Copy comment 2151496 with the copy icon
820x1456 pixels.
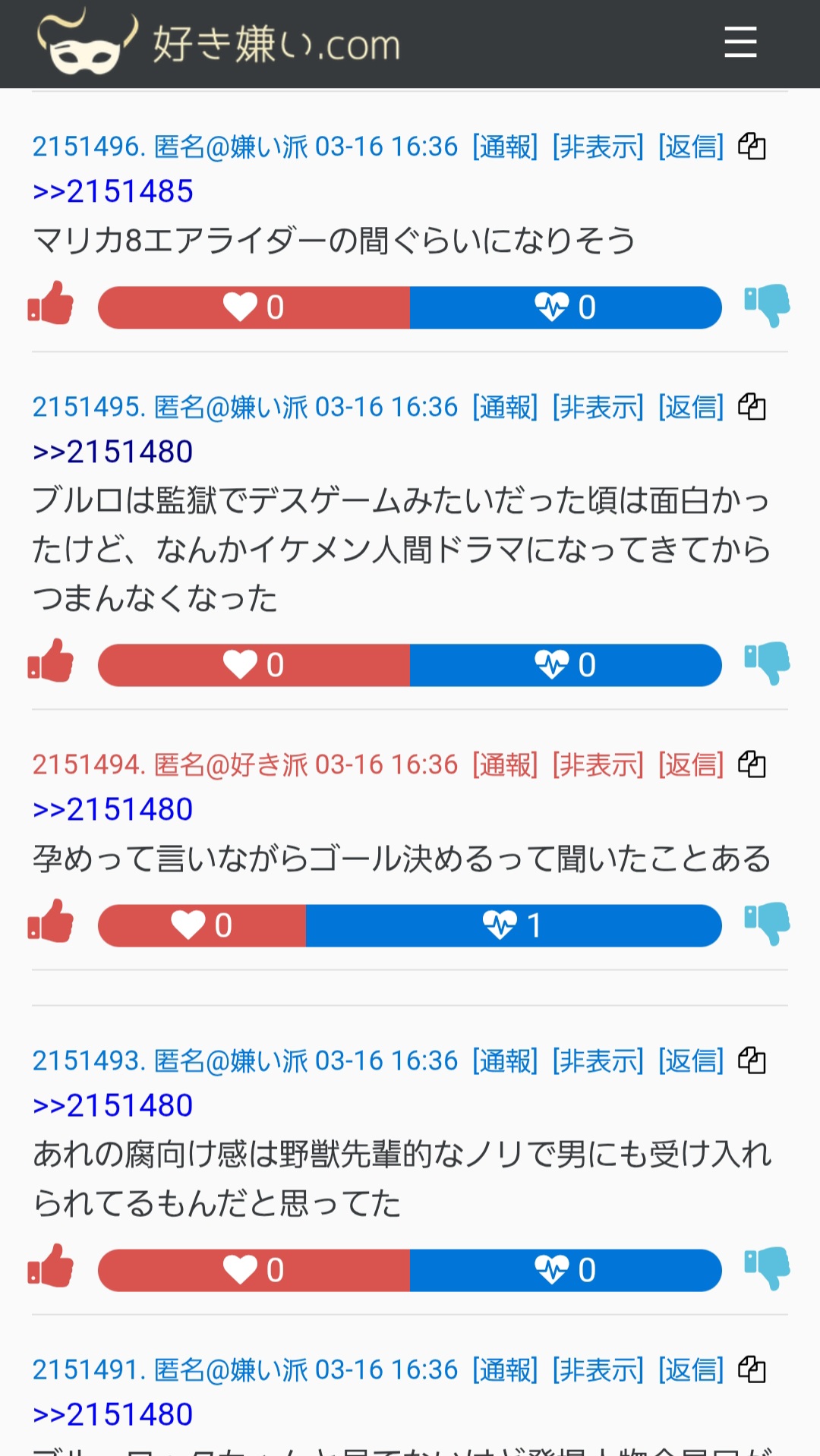752,146
